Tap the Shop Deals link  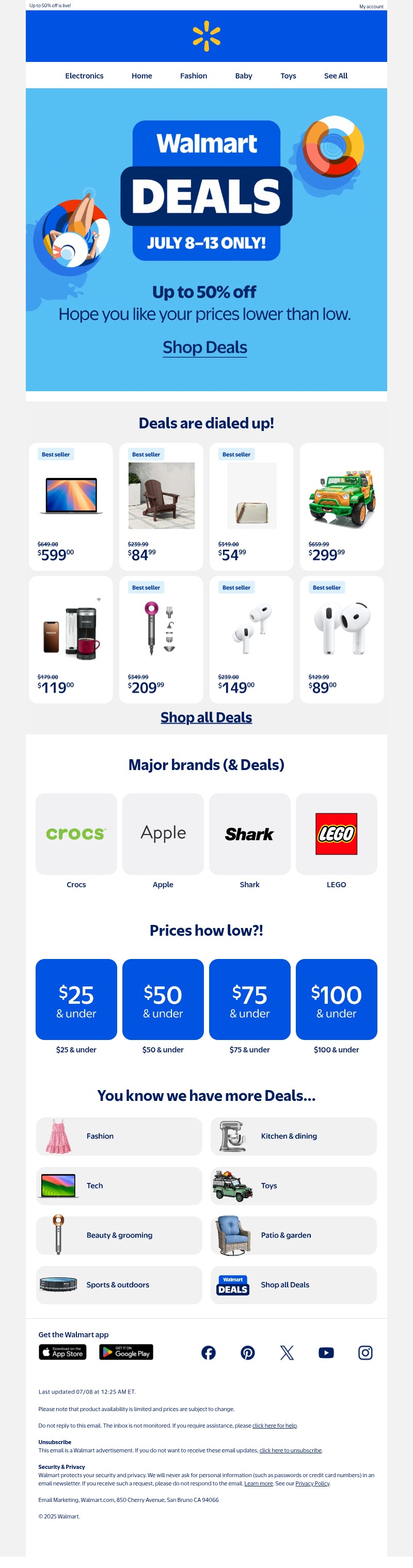[x=204, y=347]
